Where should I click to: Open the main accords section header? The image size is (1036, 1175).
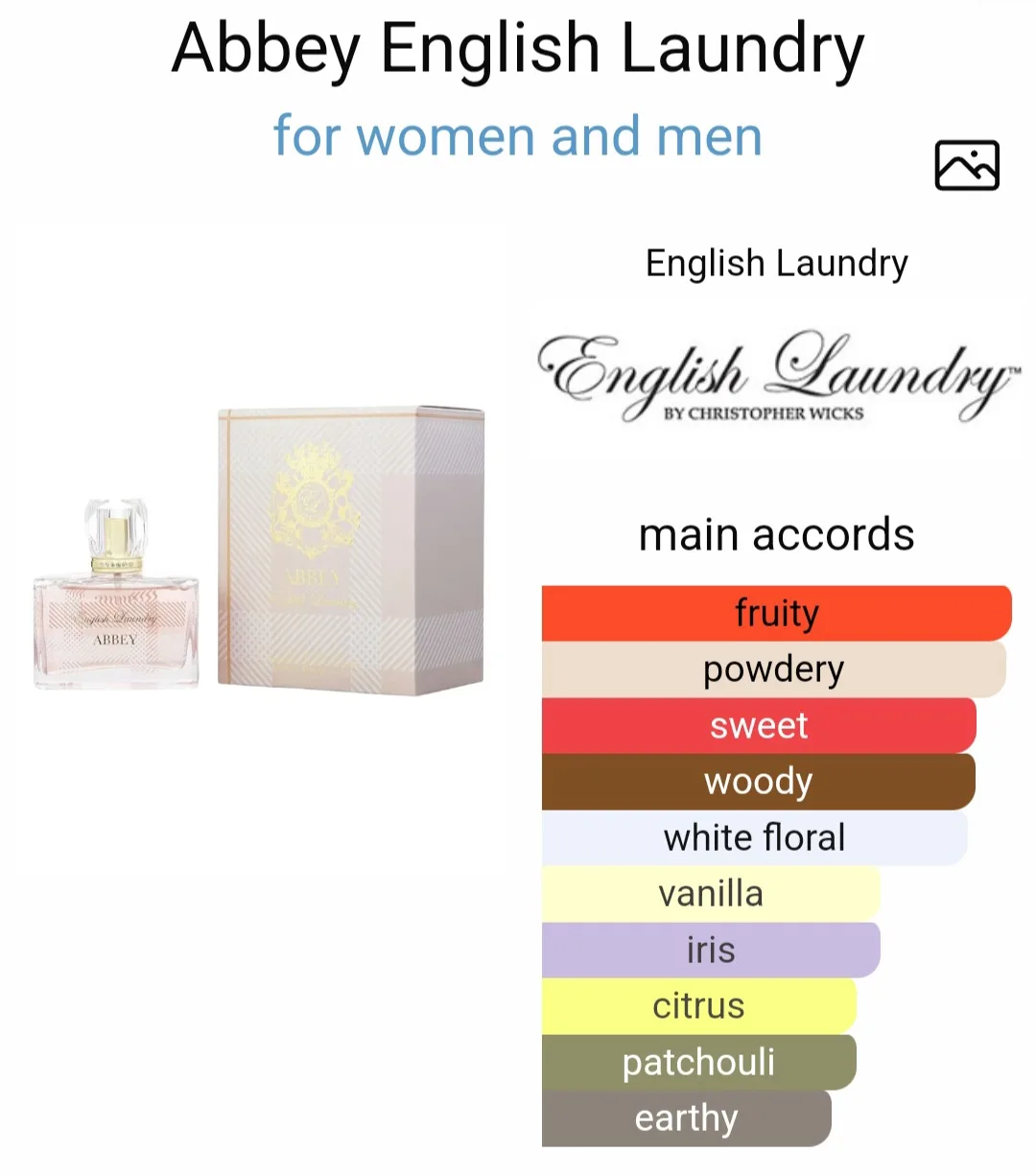(777, 534)
